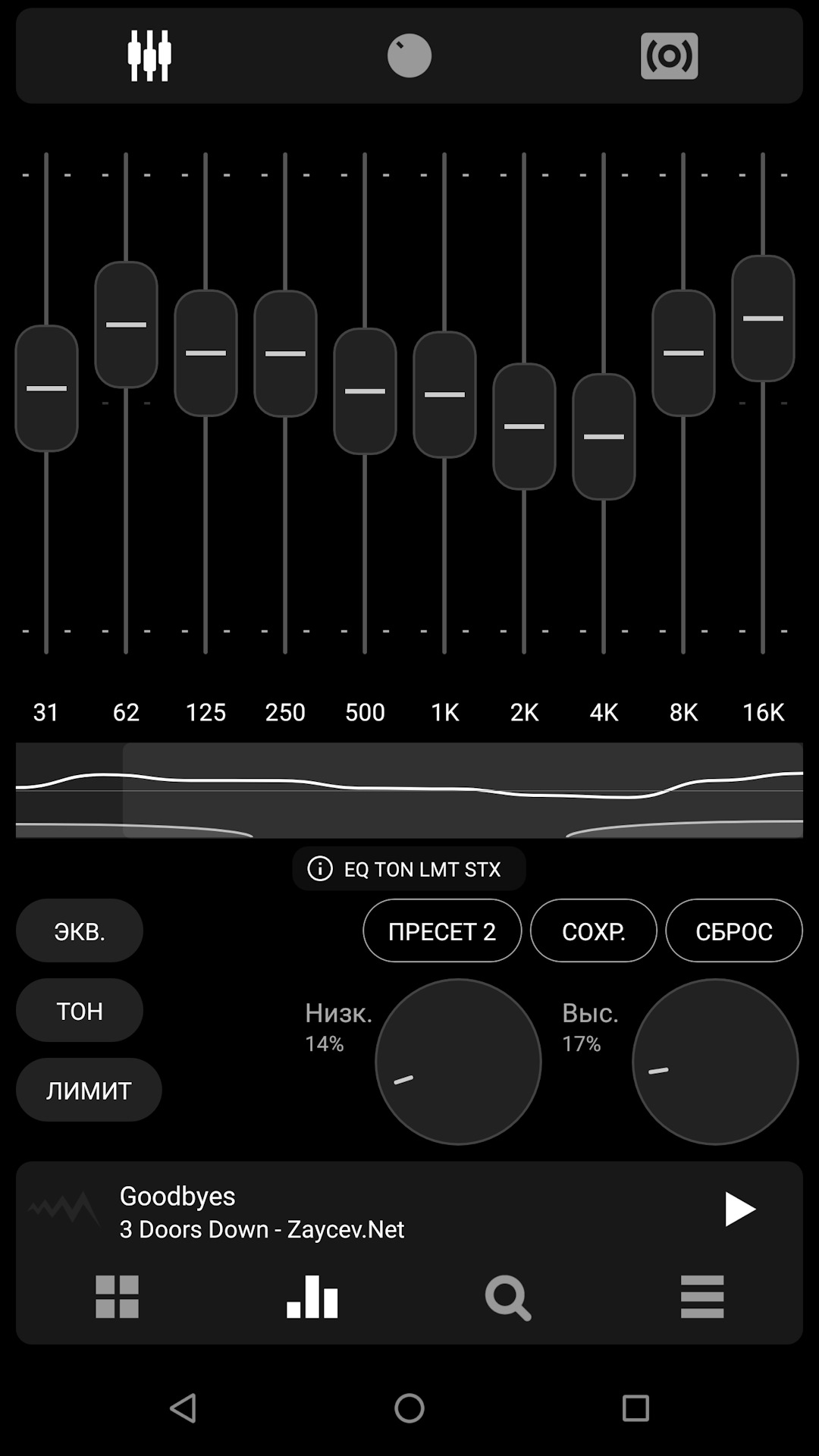Viewport: 819px width, 1456px height.
Task: Tap the 1K band slider handle
Action: click(444, 394)
